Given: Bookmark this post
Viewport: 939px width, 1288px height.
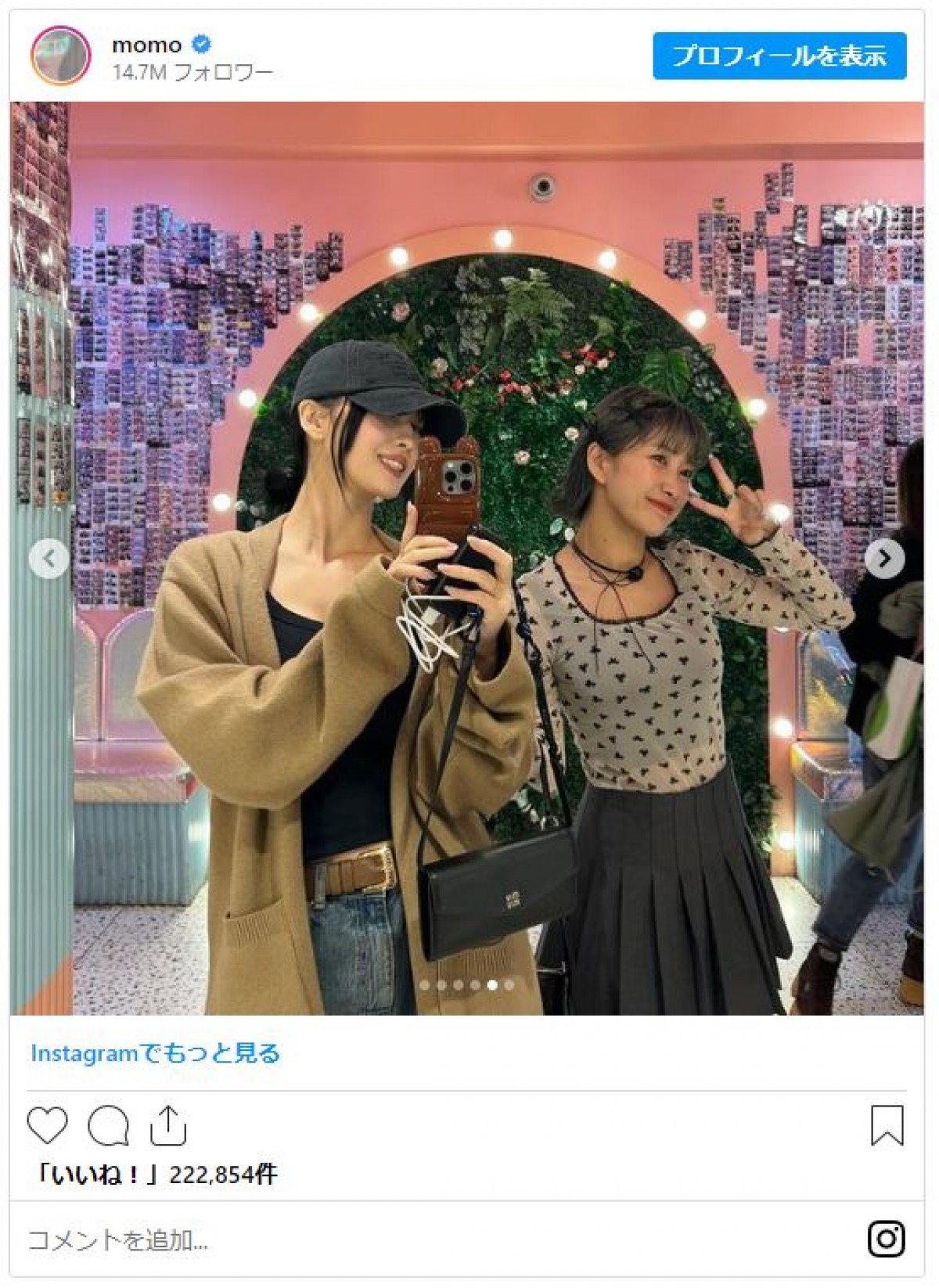Looking at the screenshot, I should pyautogui.click(x=887, y=1125).
